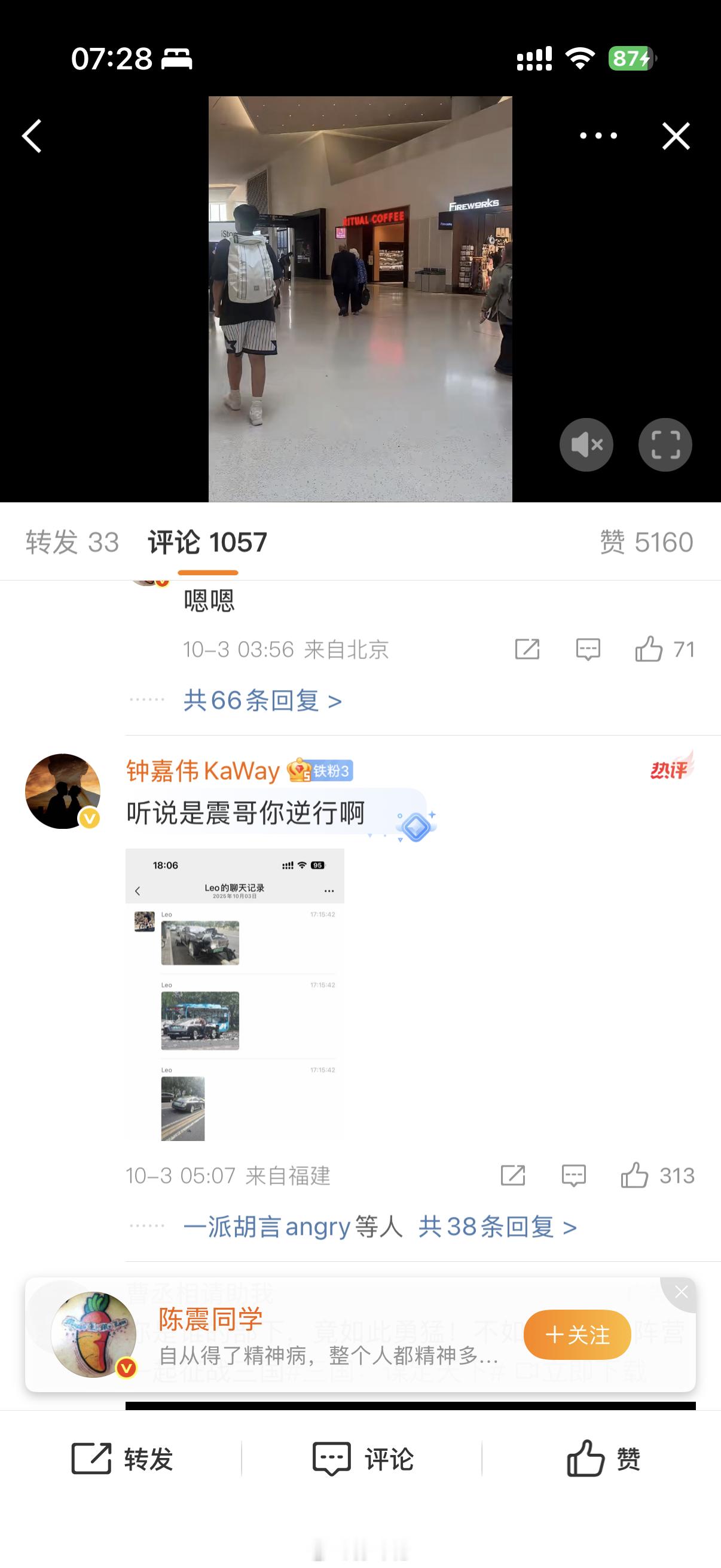Viewport: 721px width, 1568px height.
Task: Unmute the video sound
Action: click(586, 445)
